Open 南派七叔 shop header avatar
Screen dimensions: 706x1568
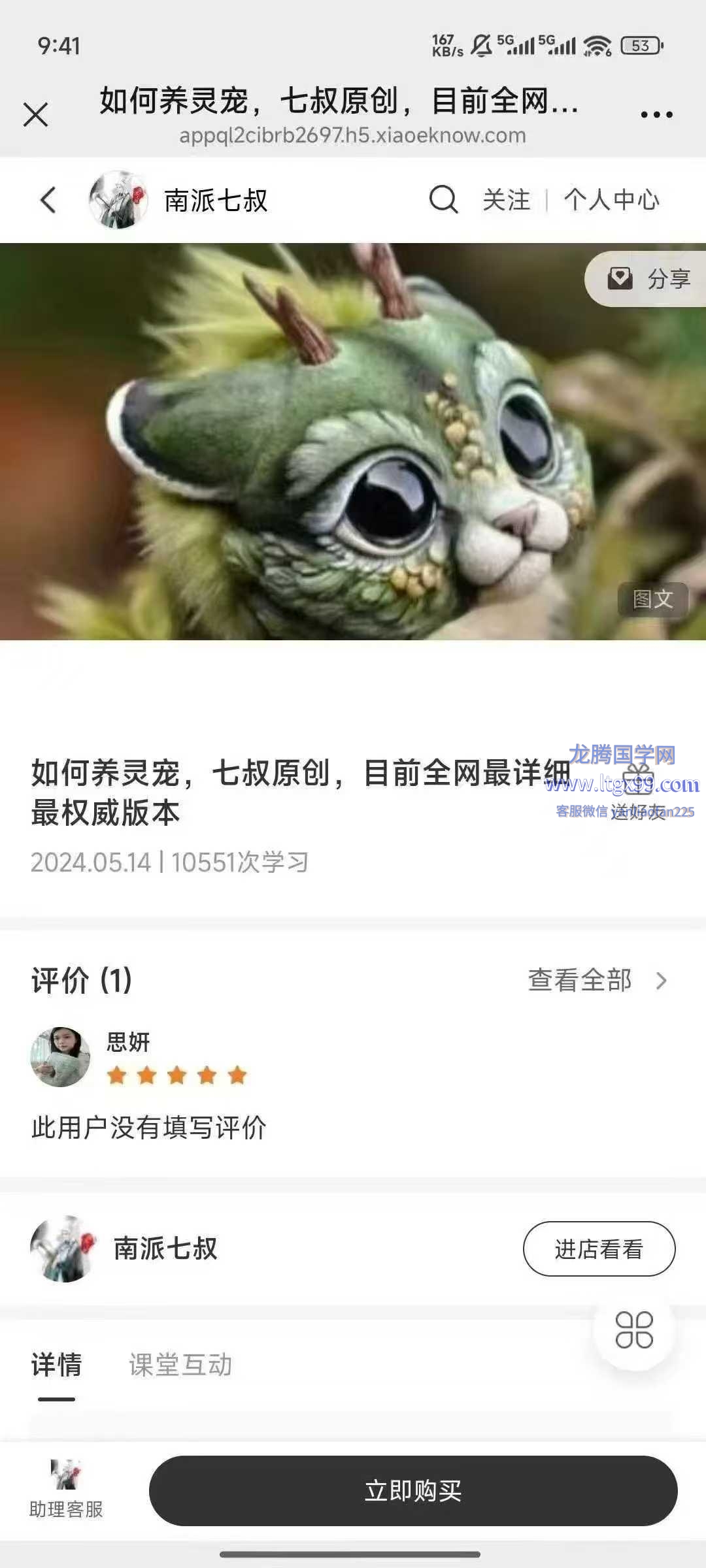point(118,200)
